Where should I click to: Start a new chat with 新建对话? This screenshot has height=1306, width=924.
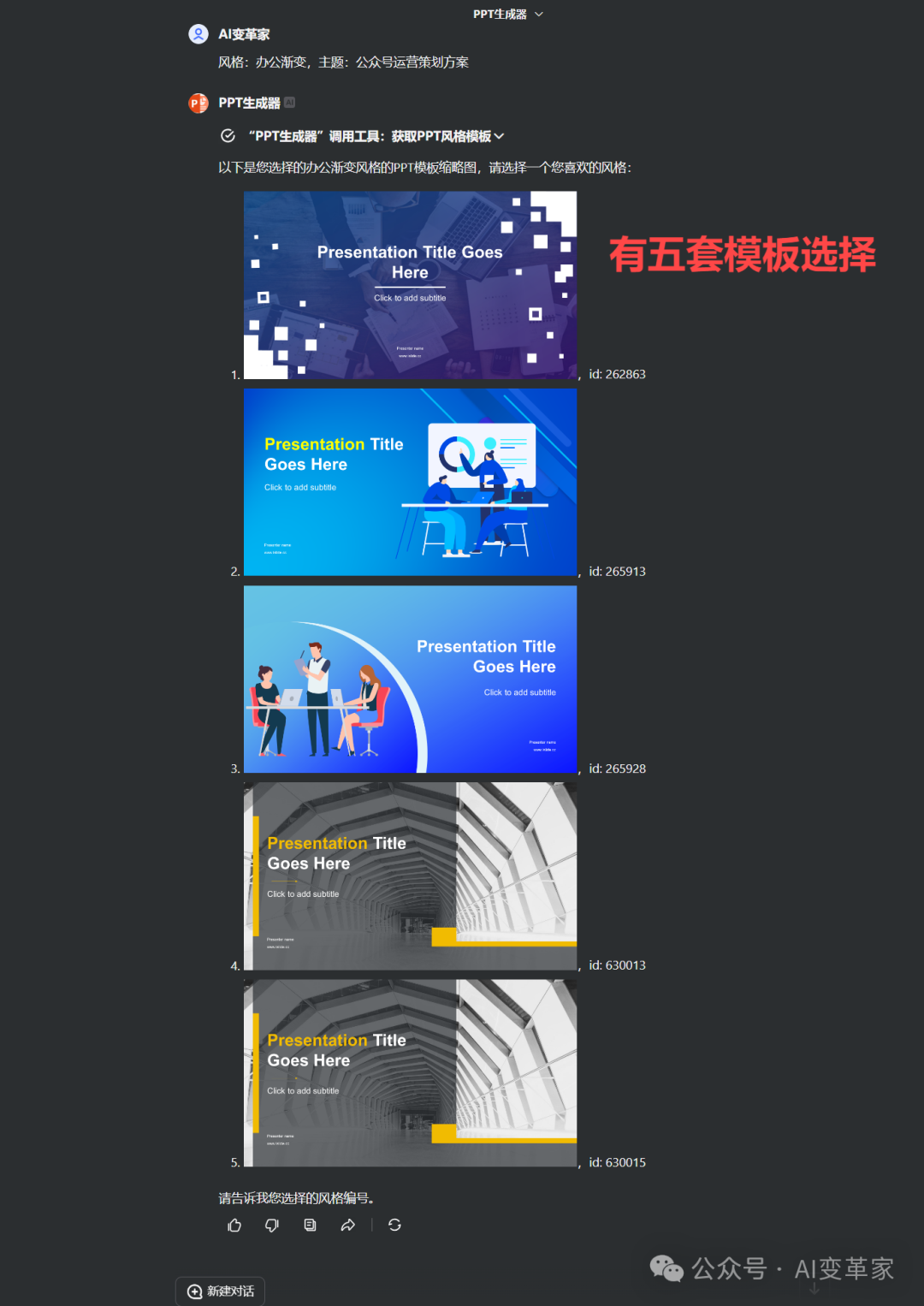[x=221, y=1291]
